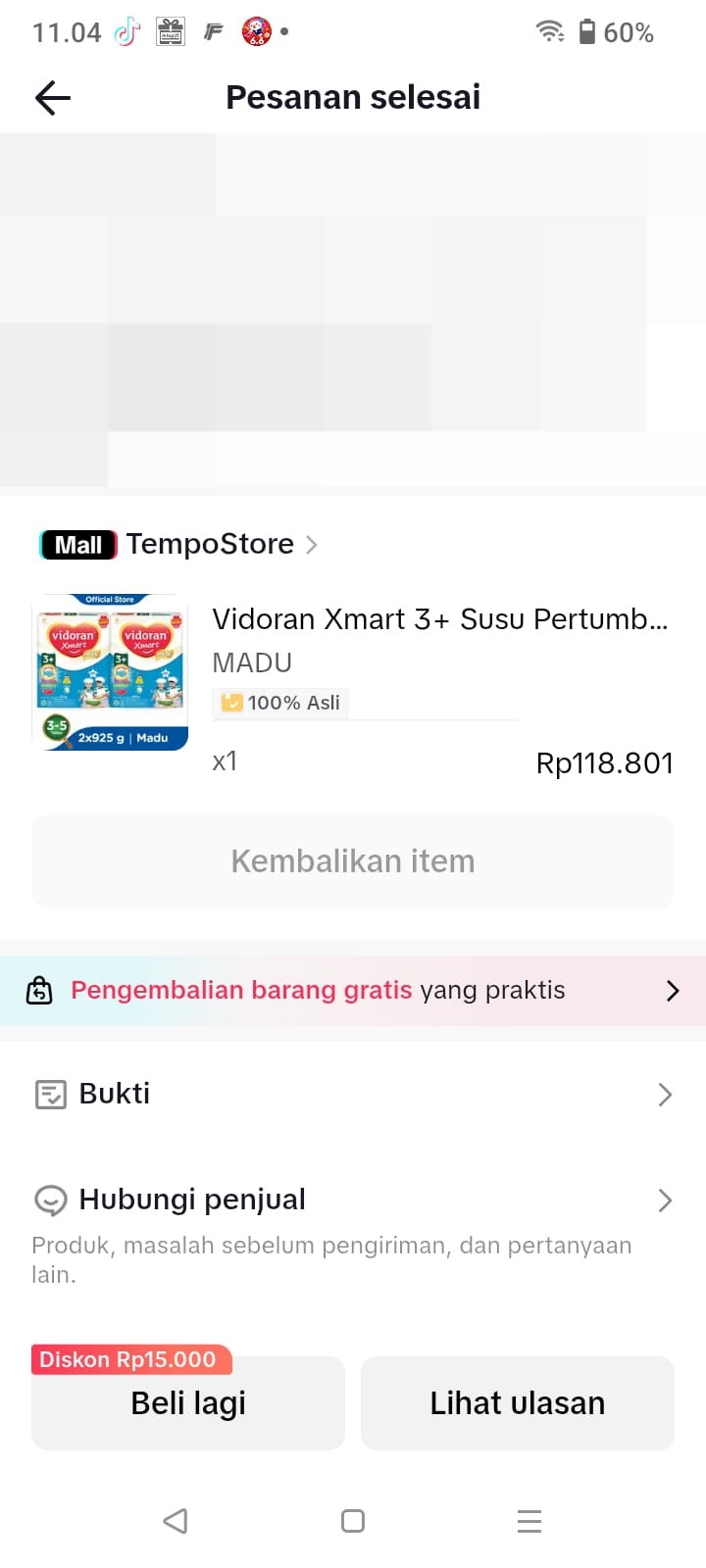Go back using the top-left arrow

coord(53,97)
